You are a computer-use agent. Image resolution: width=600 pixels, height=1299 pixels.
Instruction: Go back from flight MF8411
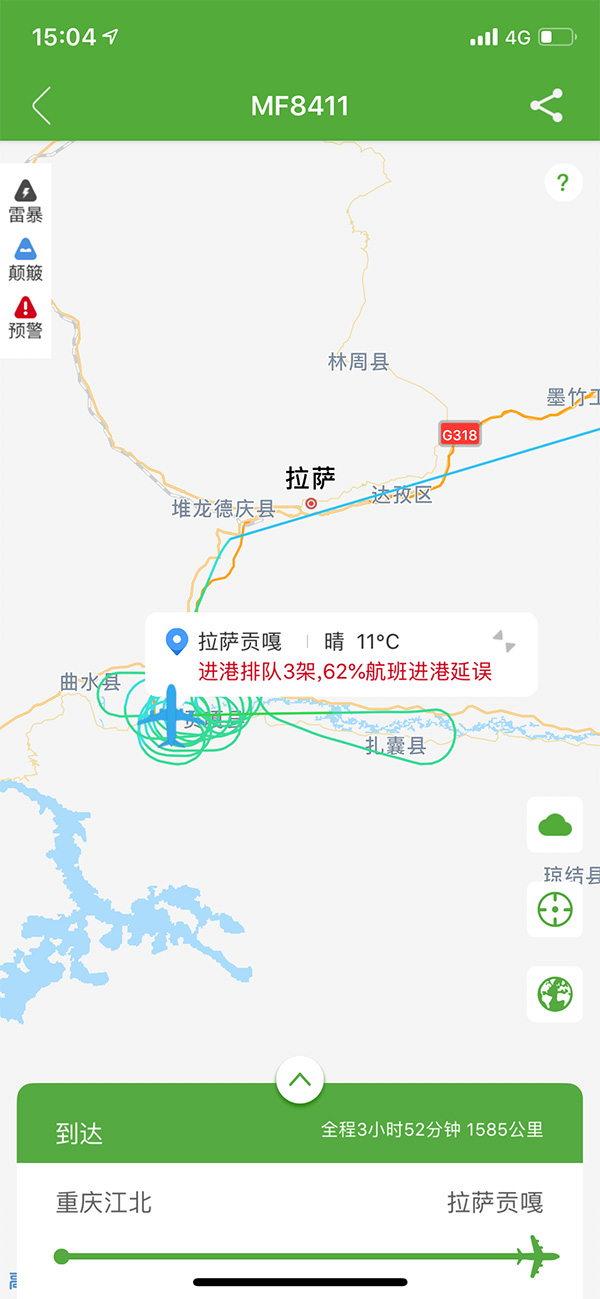pos(41,106)
